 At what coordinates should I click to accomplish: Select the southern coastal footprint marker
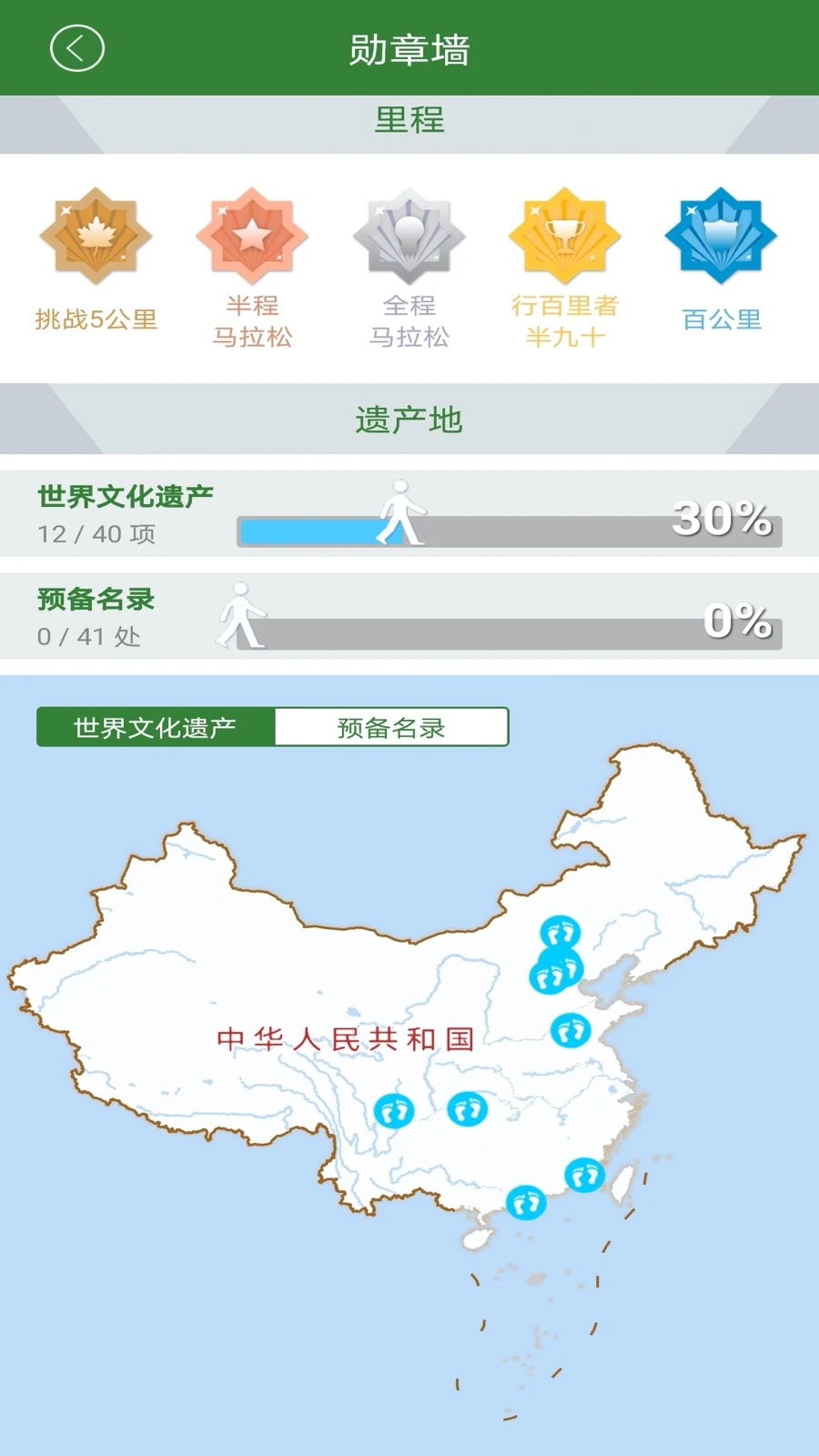pyautogui.click(x=526, y=1205)
